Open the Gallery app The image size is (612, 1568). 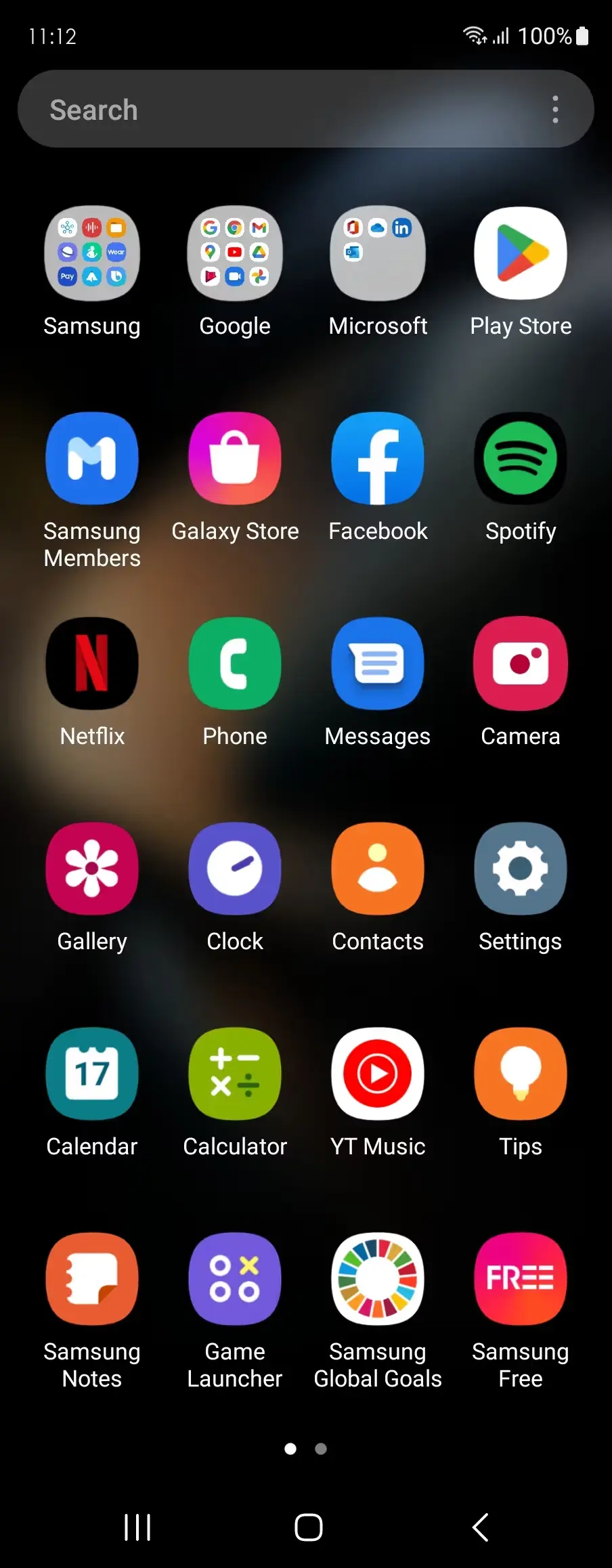(x=92, y=869)
